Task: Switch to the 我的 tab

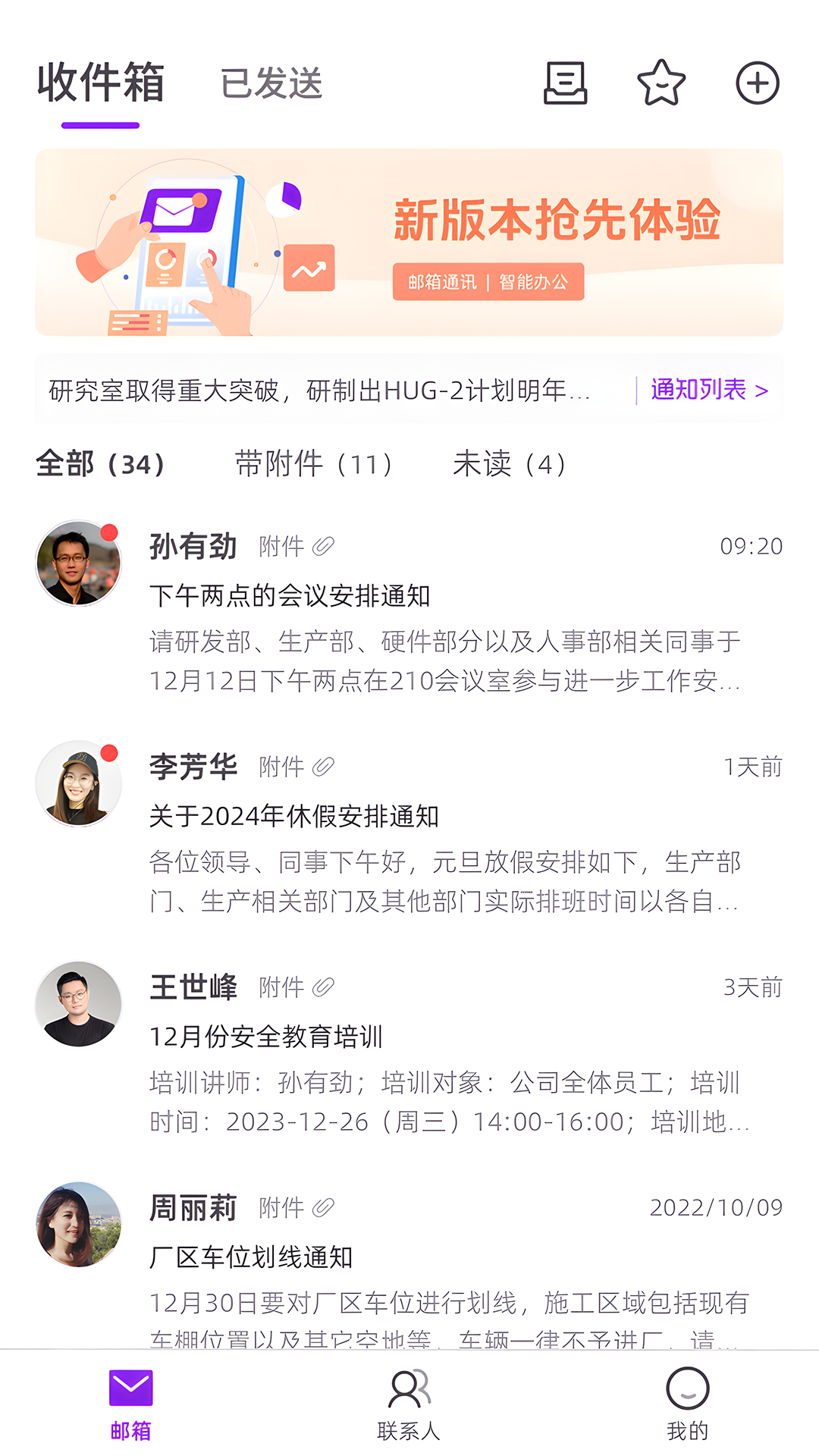Action: (687, 1404)
